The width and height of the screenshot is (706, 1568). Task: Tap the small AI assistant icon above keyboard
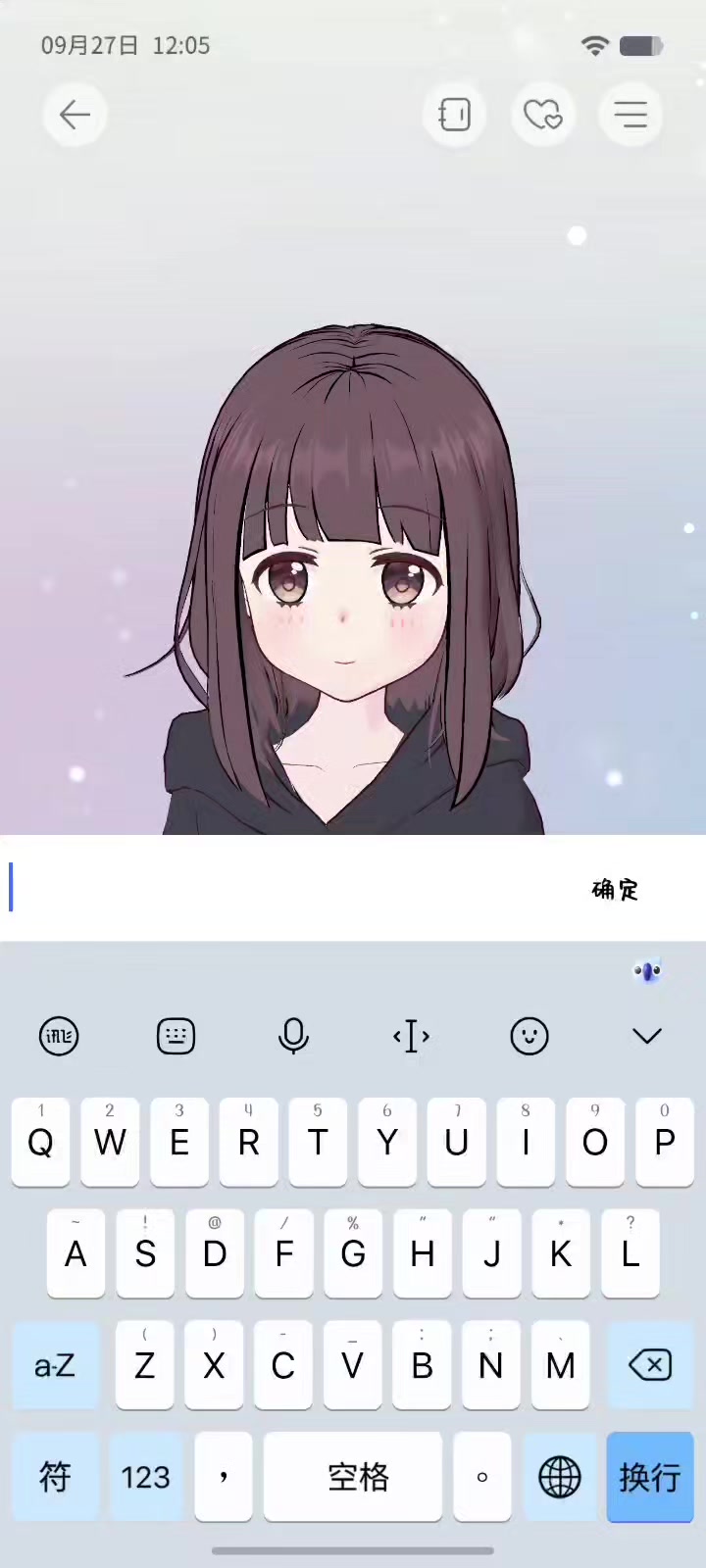(x=647, y=971)
